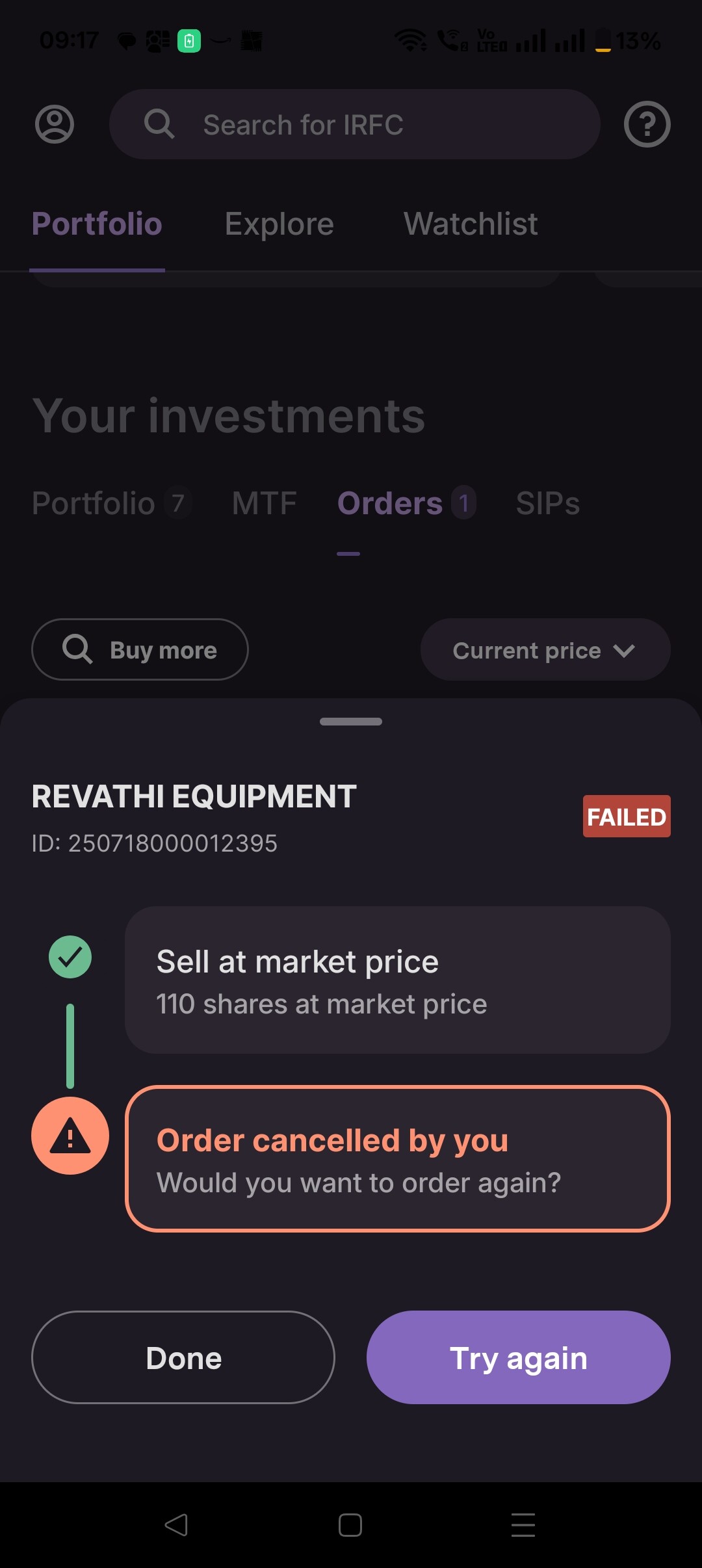Image resolution: width=702 pixels, height=1568 pixels.
Task: Tap Try again to reorder
Action: pos(518,1357)
